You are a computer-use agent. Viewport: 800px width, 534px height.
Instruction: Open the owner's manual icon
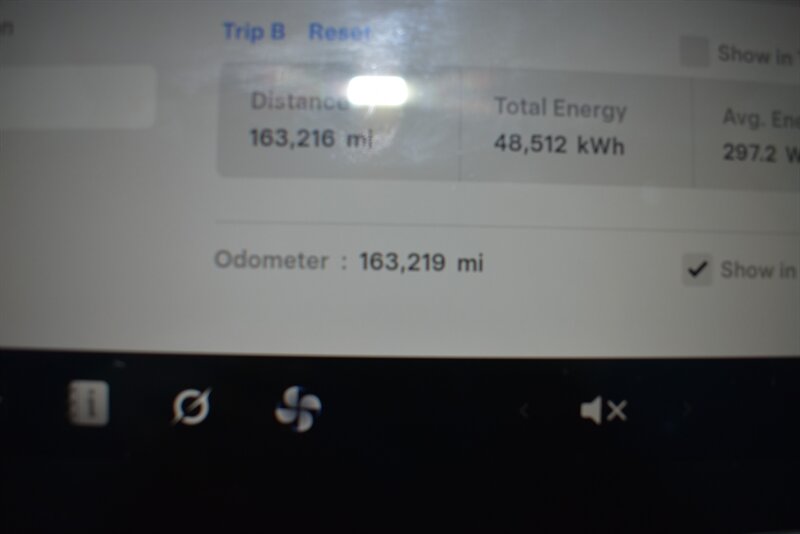pos(88,405)
